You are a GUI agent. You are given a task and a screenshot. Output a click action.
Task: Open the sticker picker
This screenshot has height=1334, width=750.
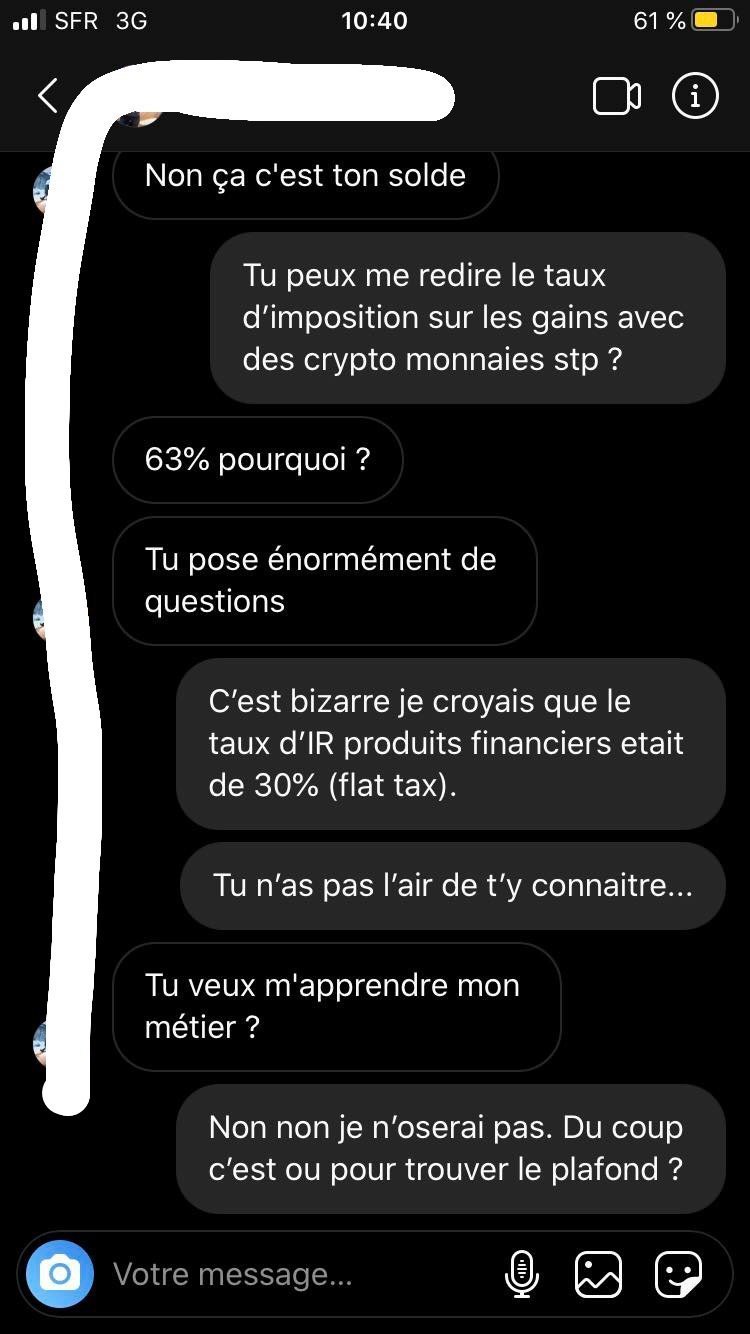click(678, 1274)
